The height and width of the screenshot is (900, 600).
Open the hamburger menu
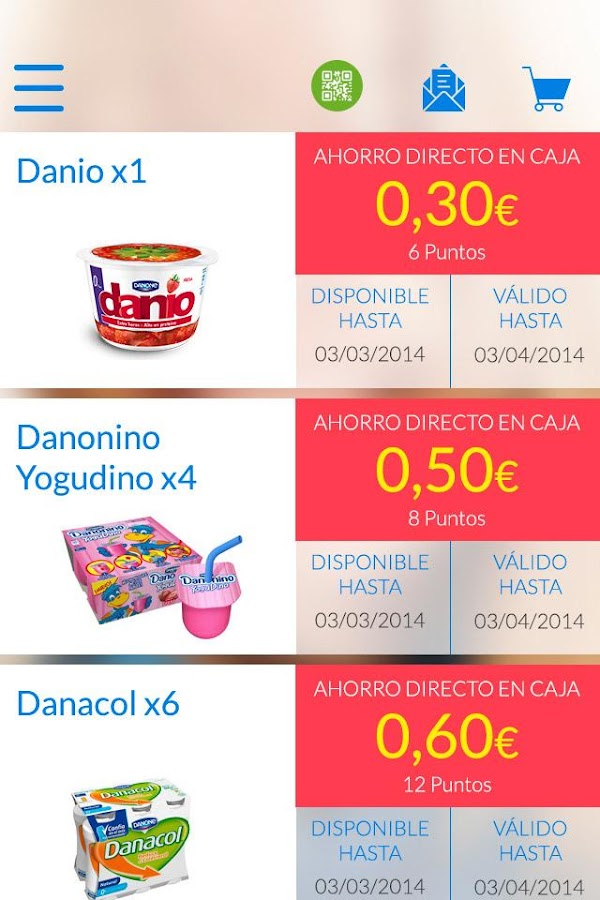point(39,88)
